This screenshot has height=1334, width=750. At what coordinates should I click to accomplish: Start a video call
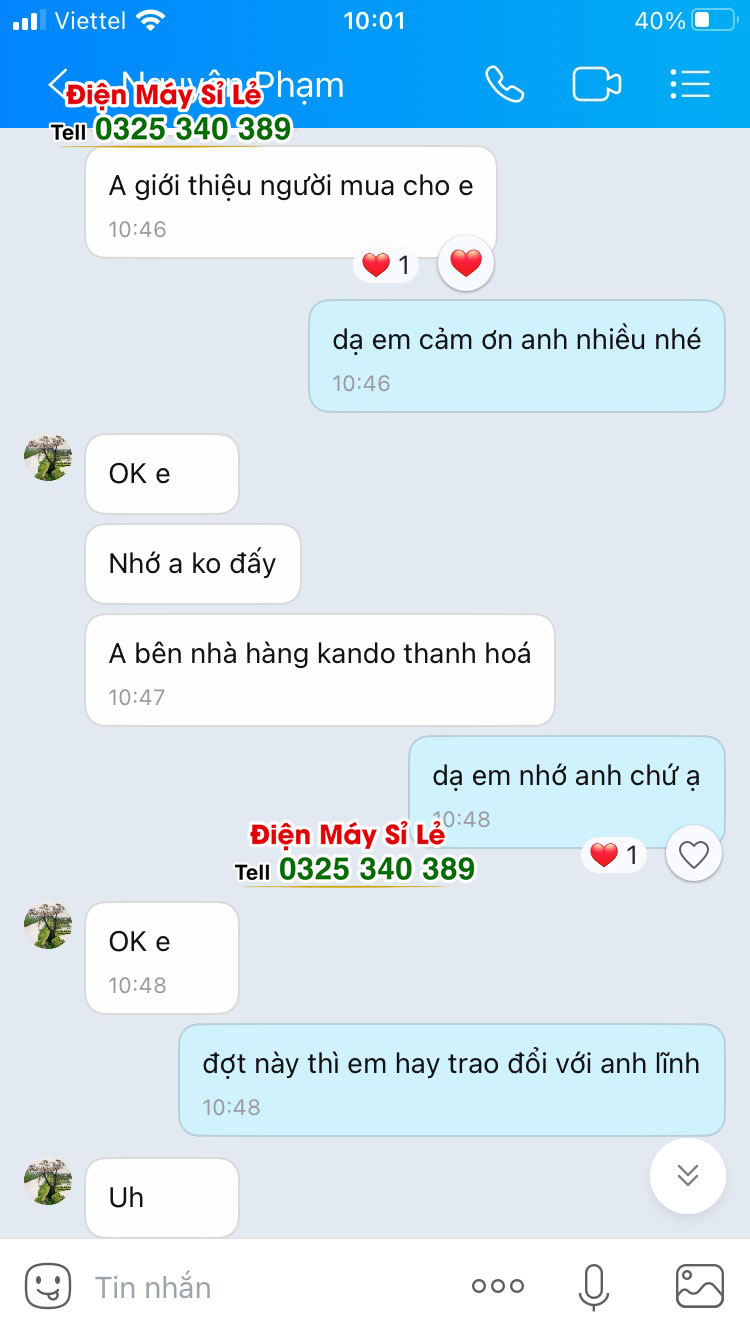click(x=596, y=85)
